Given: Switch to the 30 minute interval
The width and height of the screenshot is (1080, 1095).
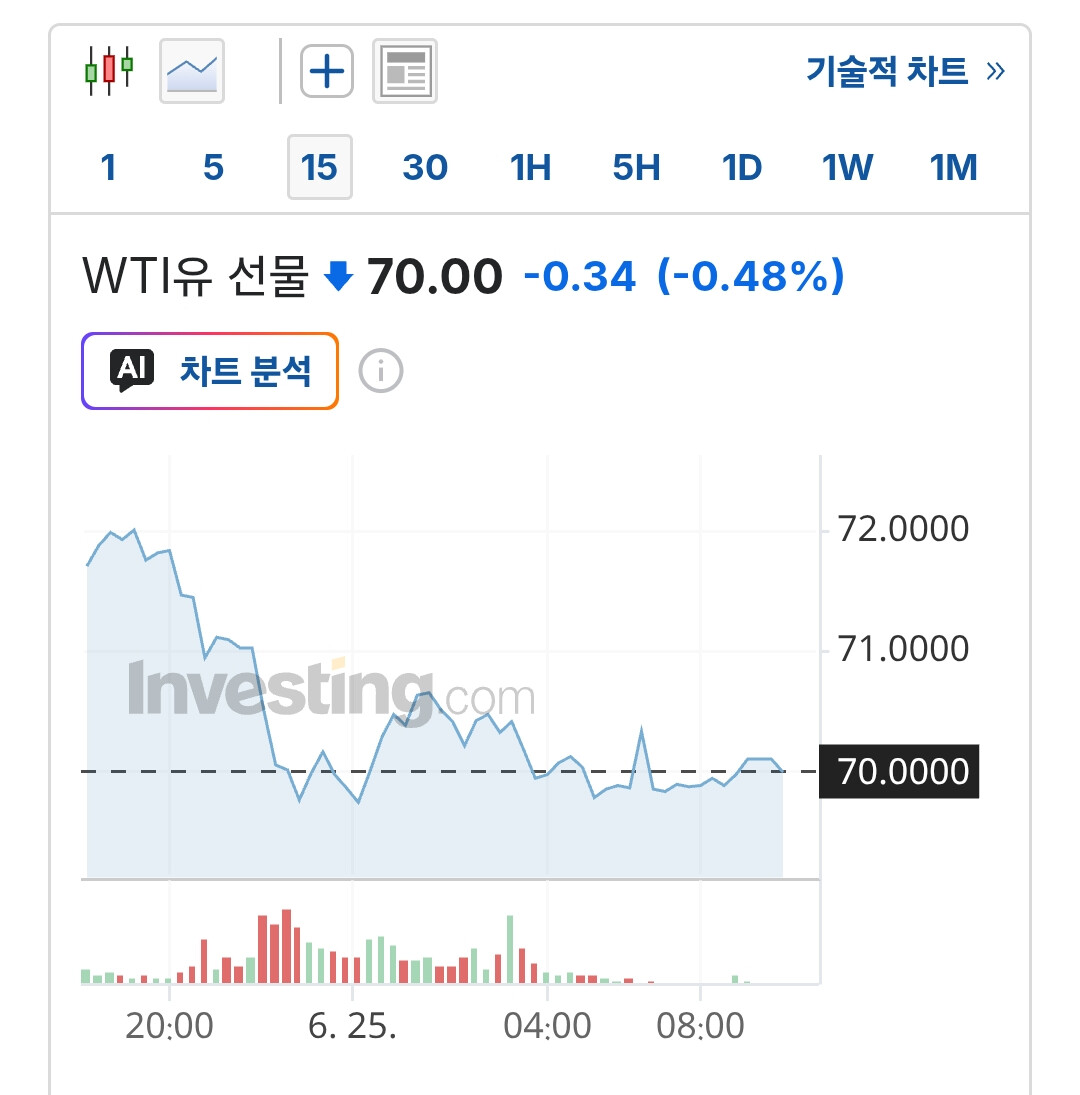Looking at the screenshot, I should click(425, 168).
